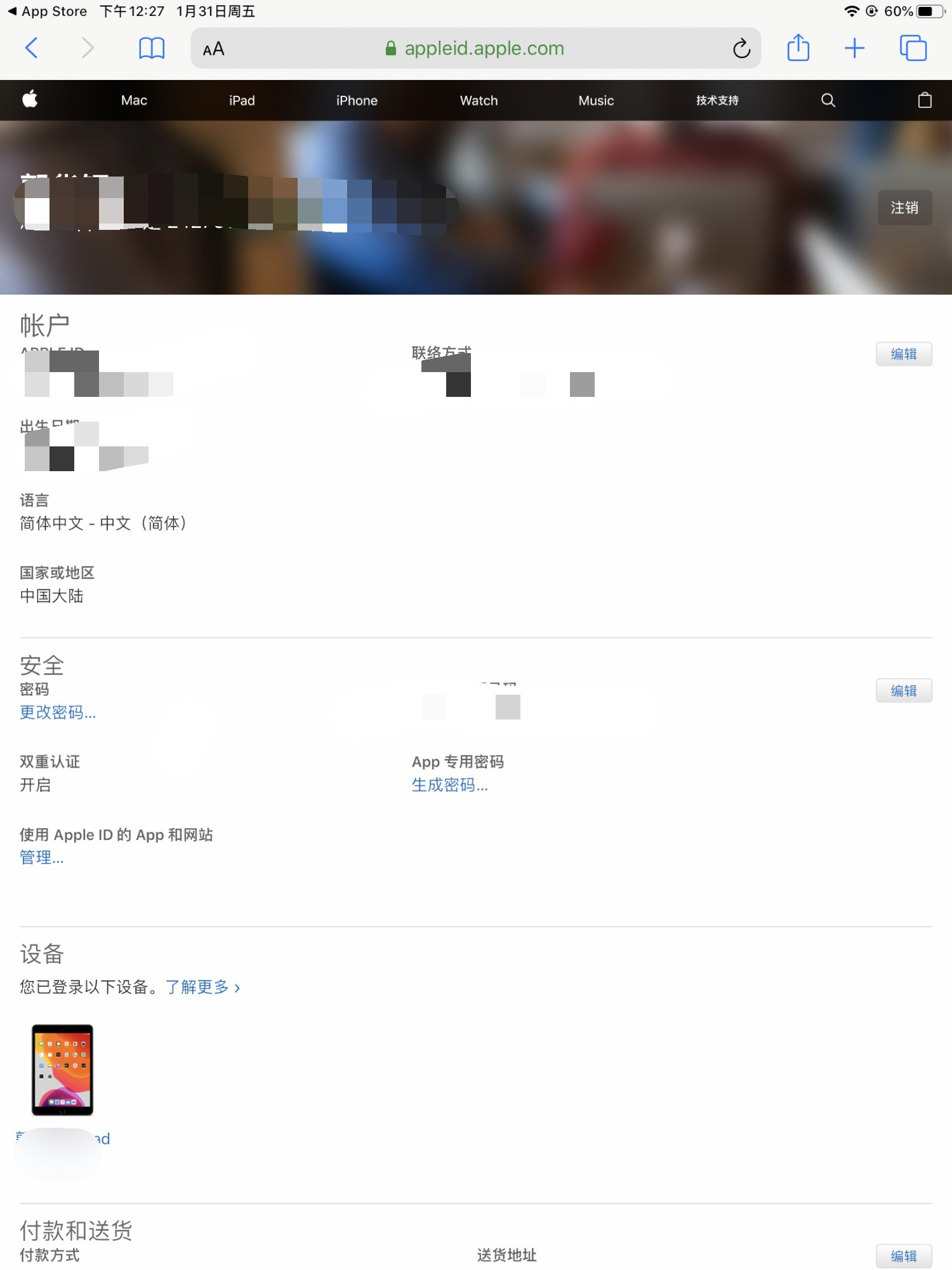Open Safari bookmarks with the book icon

(150, 47)
